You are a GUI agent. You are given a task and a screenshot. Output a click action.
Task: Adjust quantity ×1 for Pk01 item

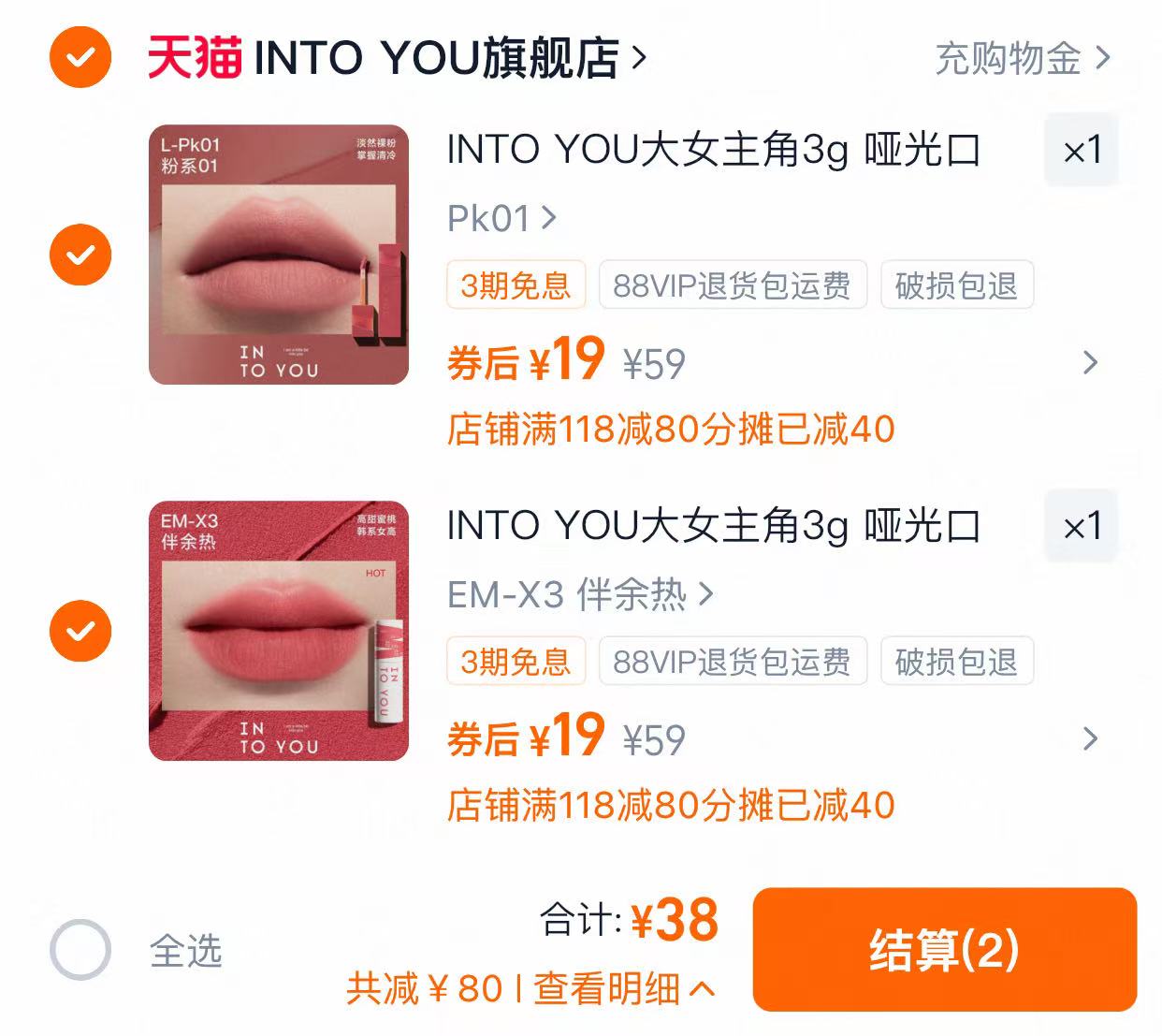pos(1082,151)
